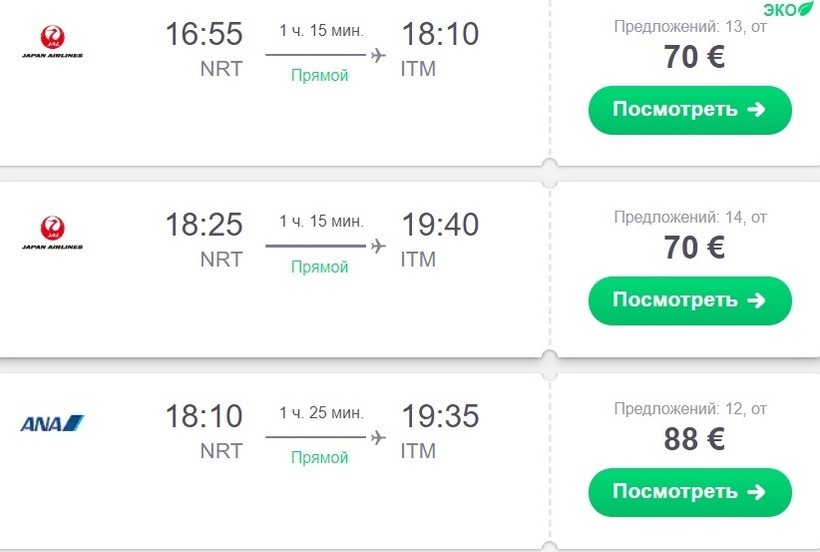The width and height of the screenshot is (820, 552).
Task: View offers for the 18:10 ANA flight
Action: point(689,492)
